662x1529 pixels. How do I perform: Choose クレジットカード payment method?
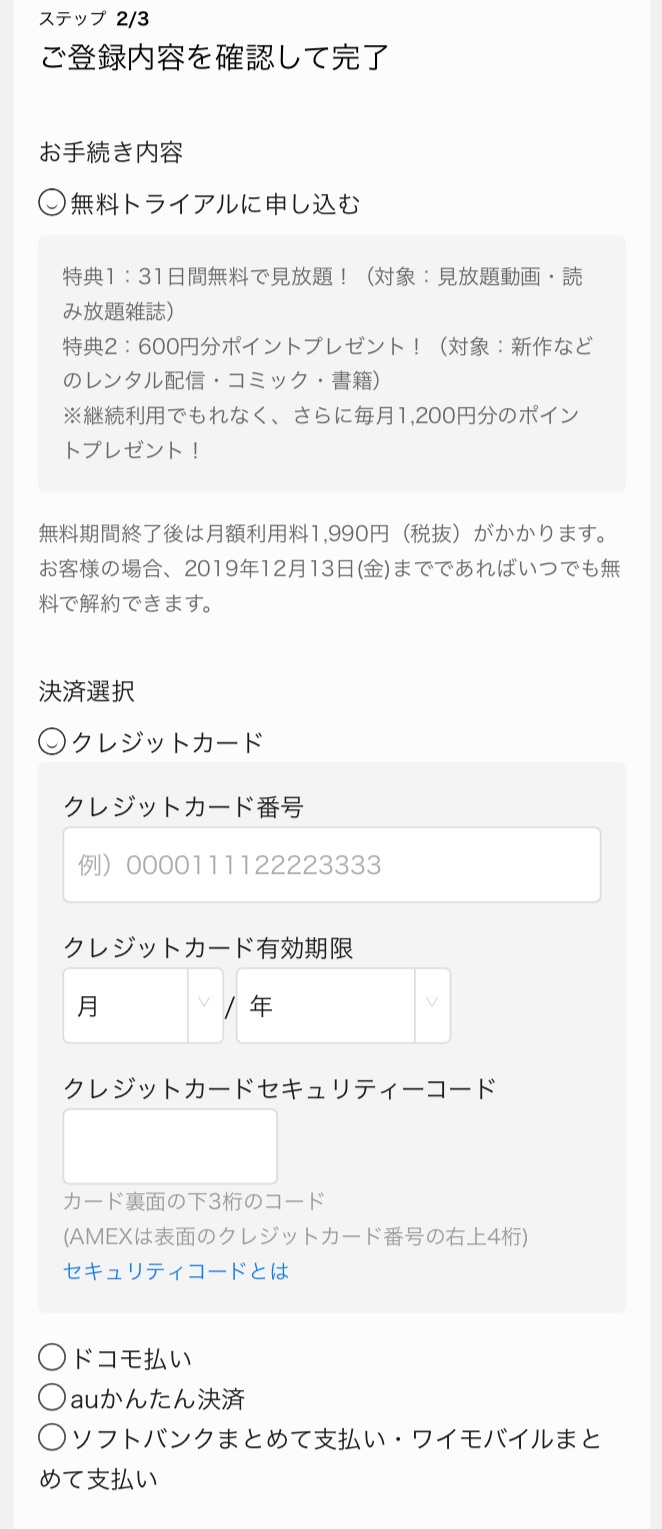(52, 742)
